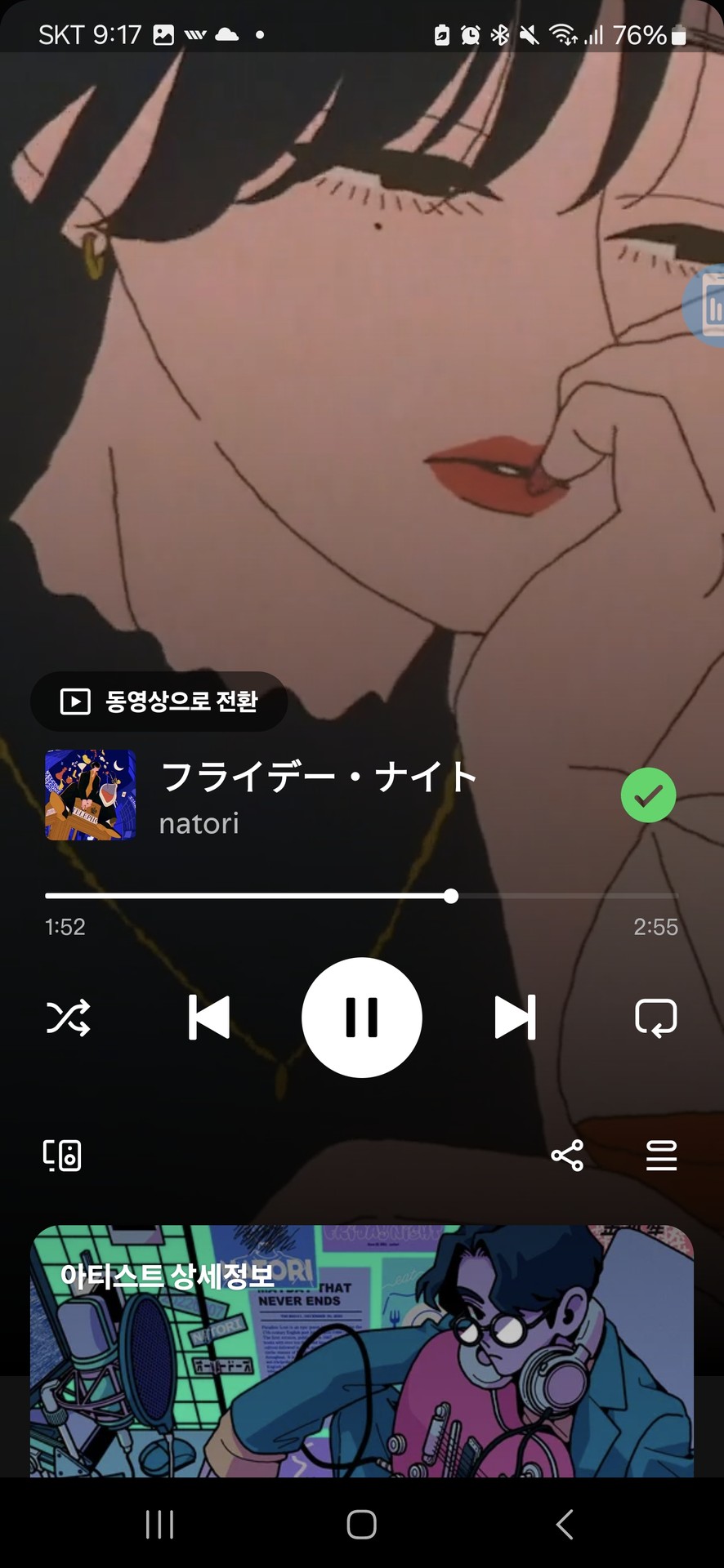Screen dimensions: 724x1568
Task: Skip to the next track
Action: click(515, 1018)
